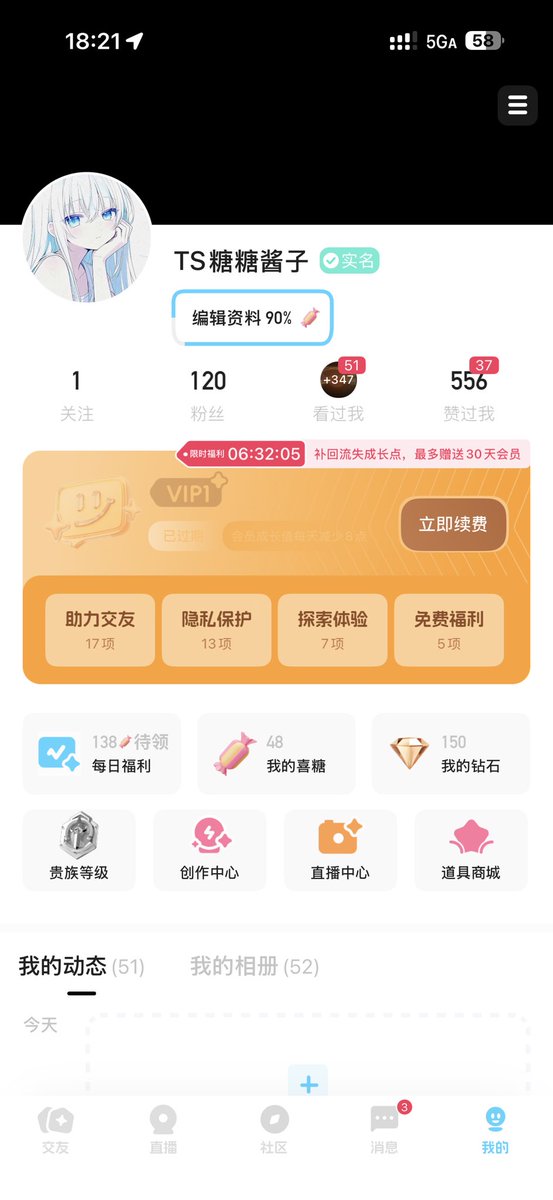
Task: Switch to 社区 bottom tab
Action: click(274, 1130)
